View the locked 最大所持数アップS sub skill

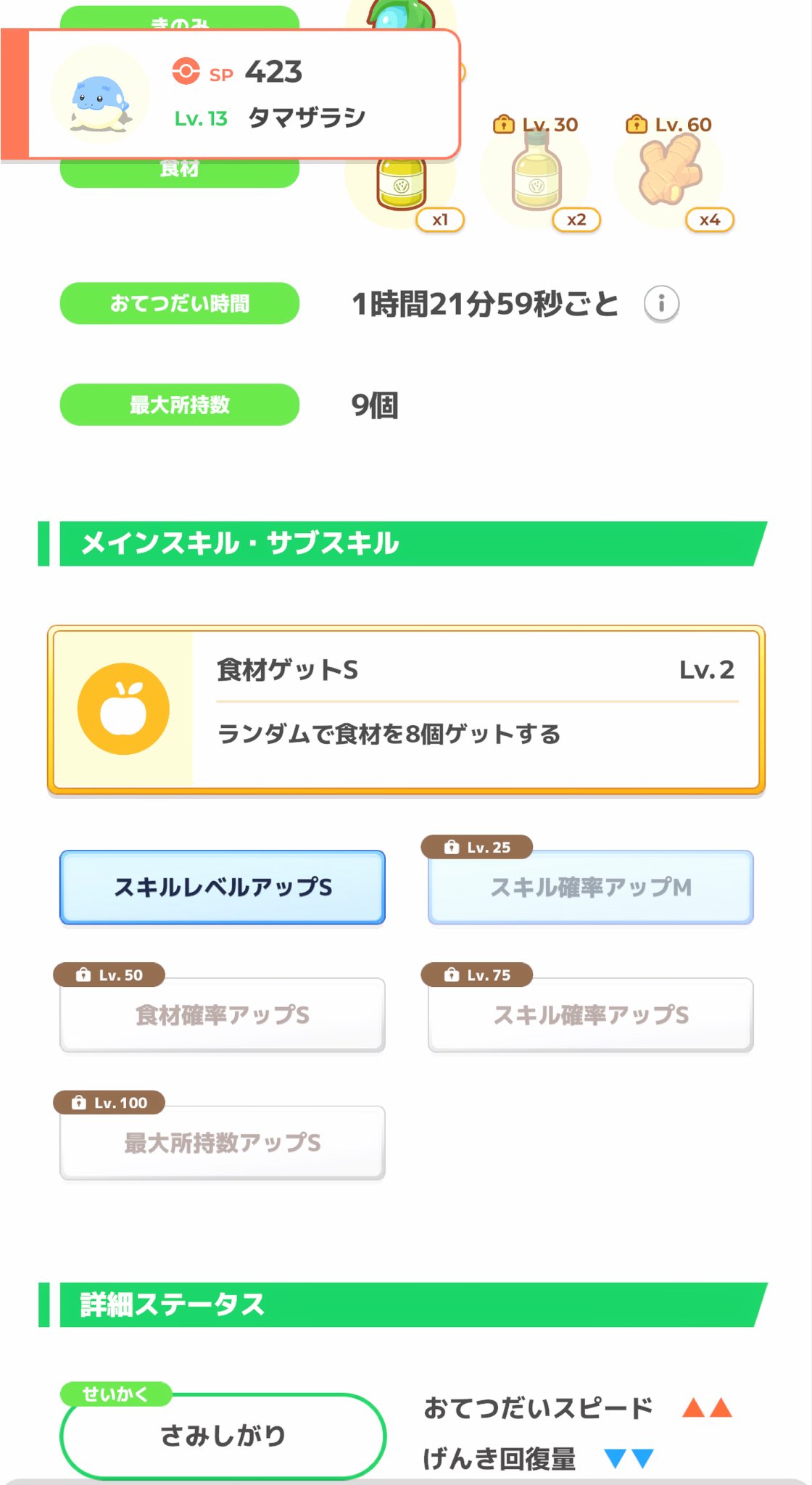[223, 1143]
